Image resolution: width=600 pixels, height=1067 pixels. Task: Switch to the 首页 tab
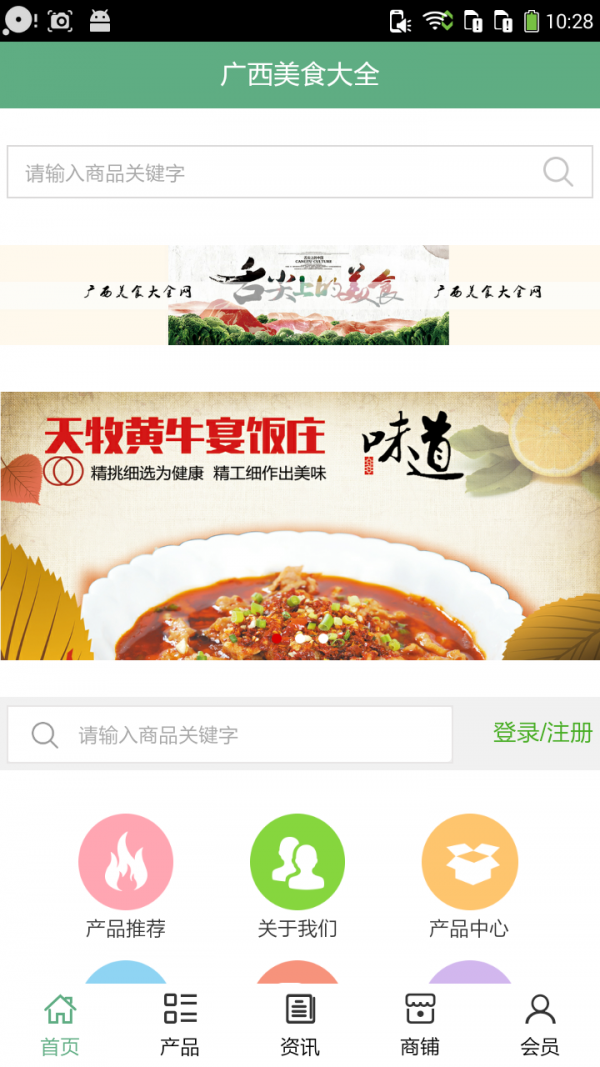point(60,1025)
